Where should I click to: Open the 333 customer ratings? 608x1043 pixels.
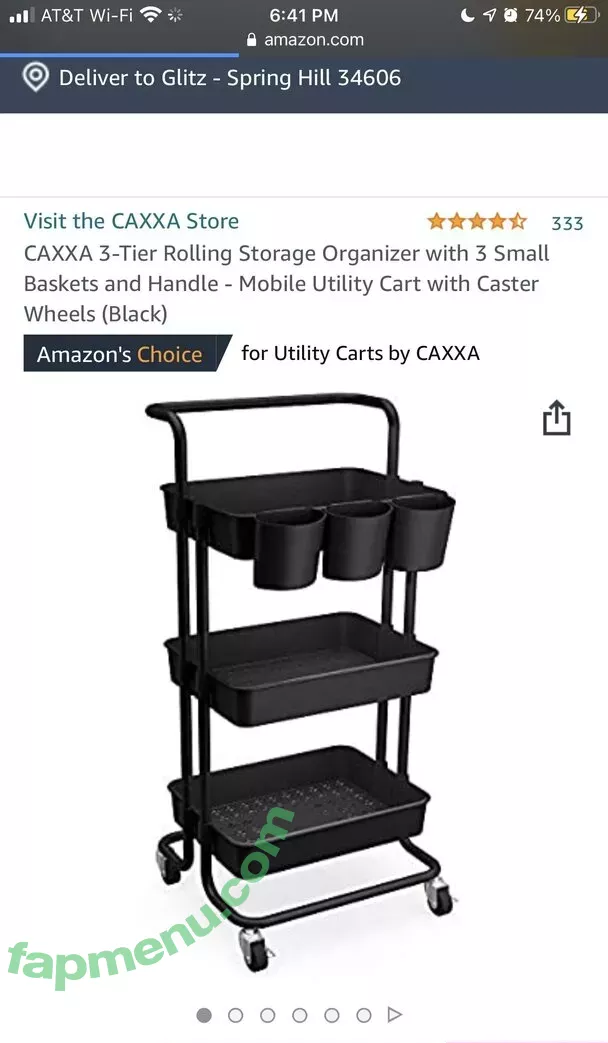click(566, 222)
